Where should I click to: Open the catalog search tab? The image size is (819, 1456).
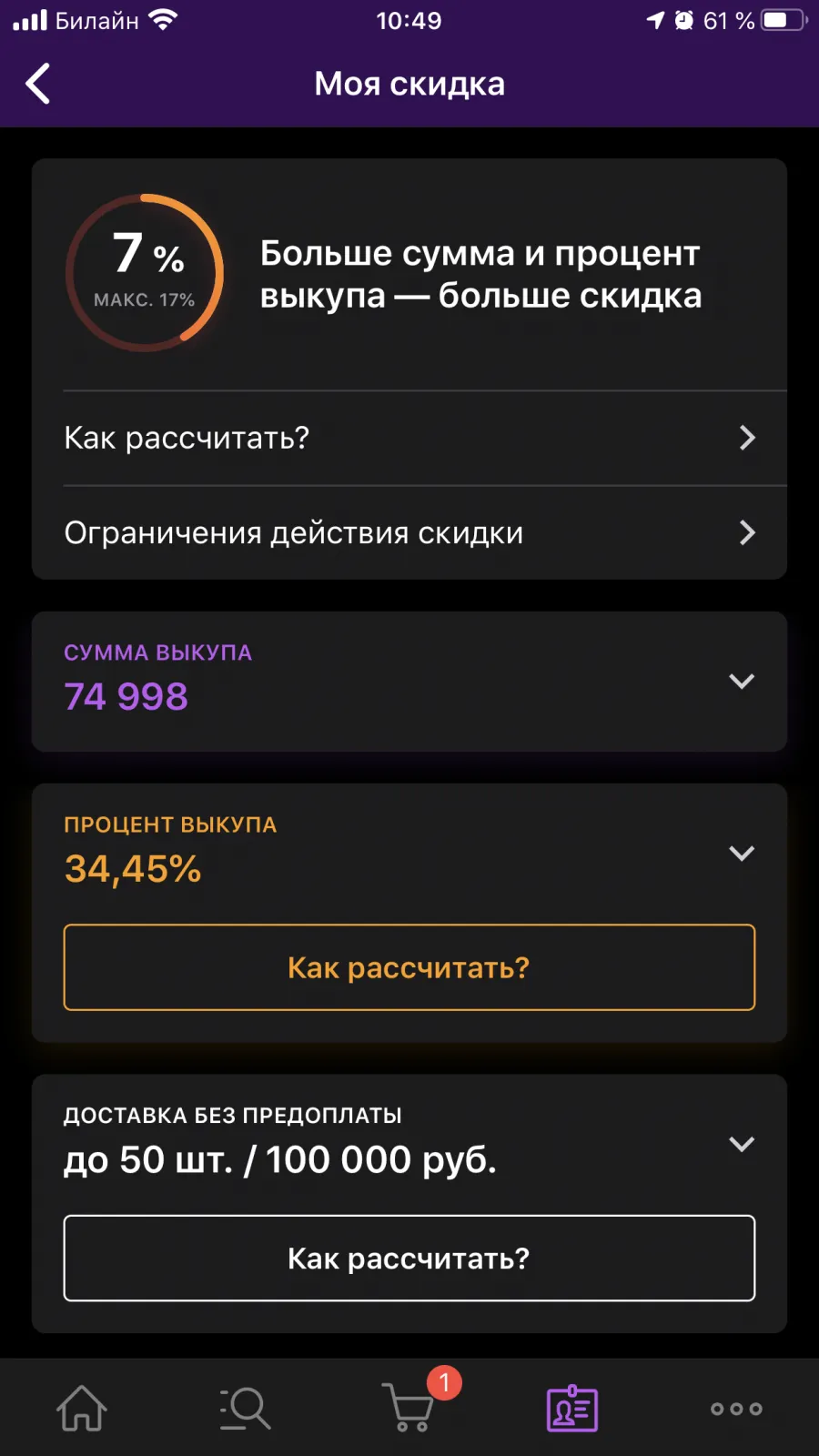(x=246, y=1408)
